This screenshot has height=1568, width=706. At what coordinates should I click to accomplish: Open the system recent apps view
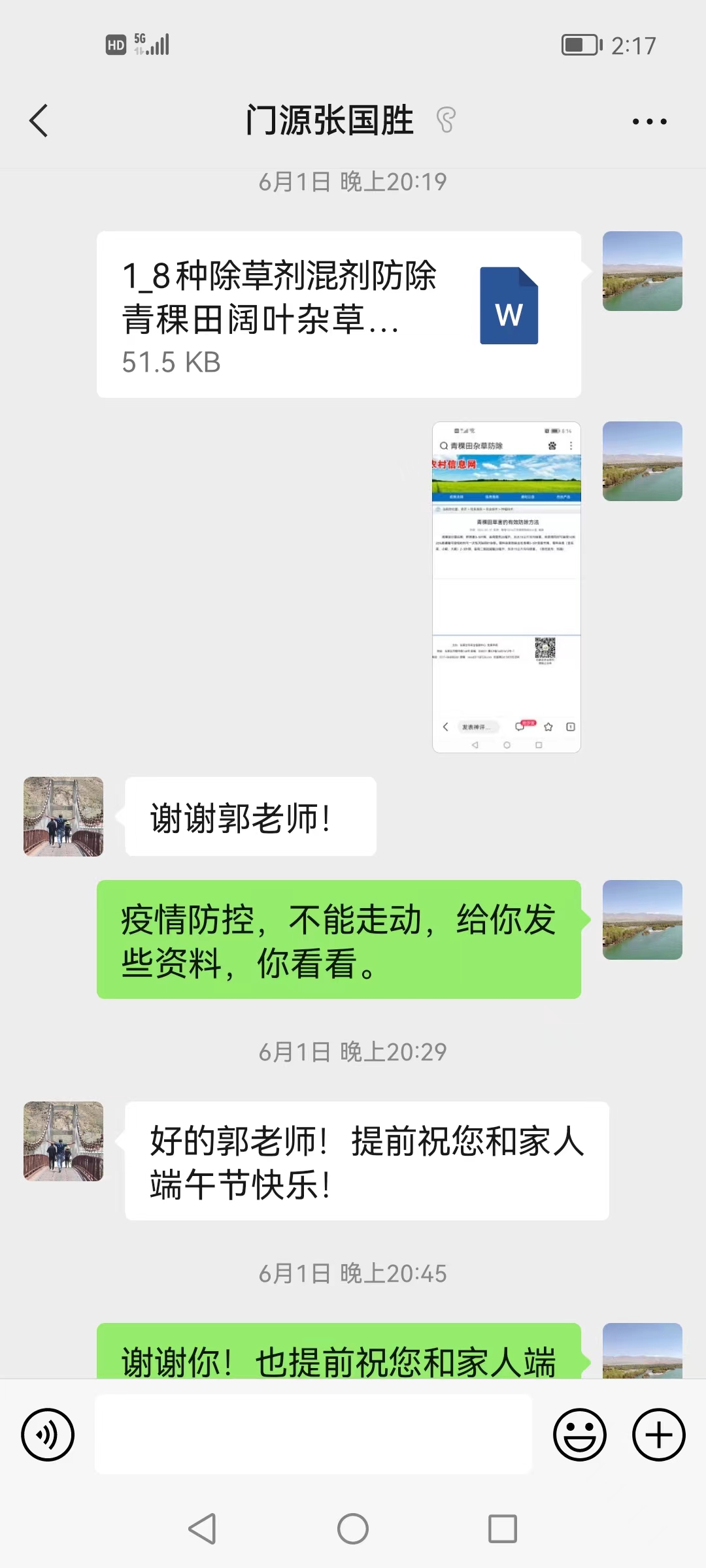click(503, 1529)
